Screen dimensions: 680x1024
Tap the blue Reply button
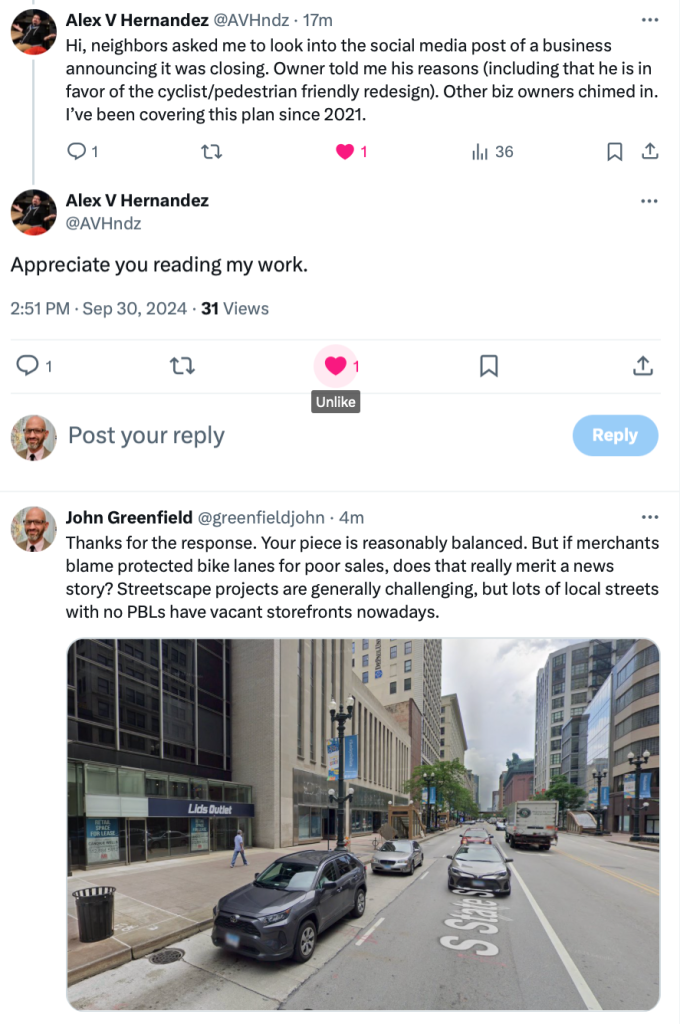[615, 435]
